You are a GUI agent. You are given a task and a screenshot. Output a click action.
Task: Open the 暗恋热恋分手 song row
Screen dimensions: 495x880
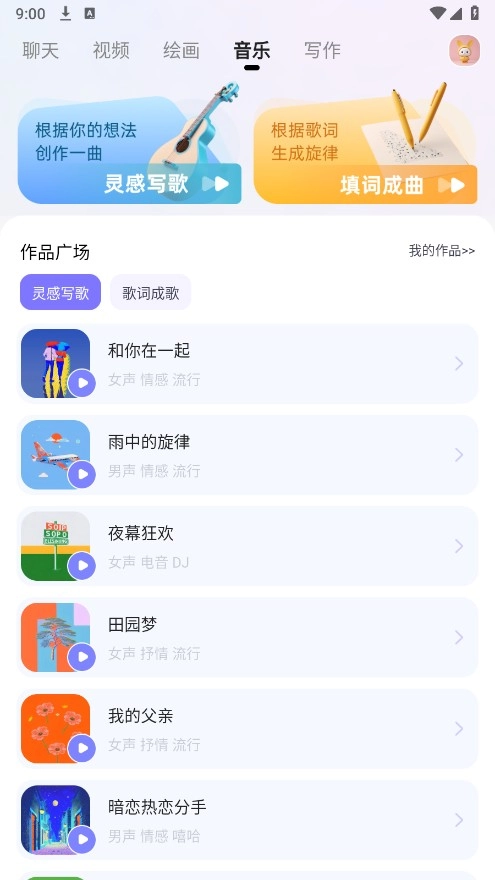(x=248, y=820)
